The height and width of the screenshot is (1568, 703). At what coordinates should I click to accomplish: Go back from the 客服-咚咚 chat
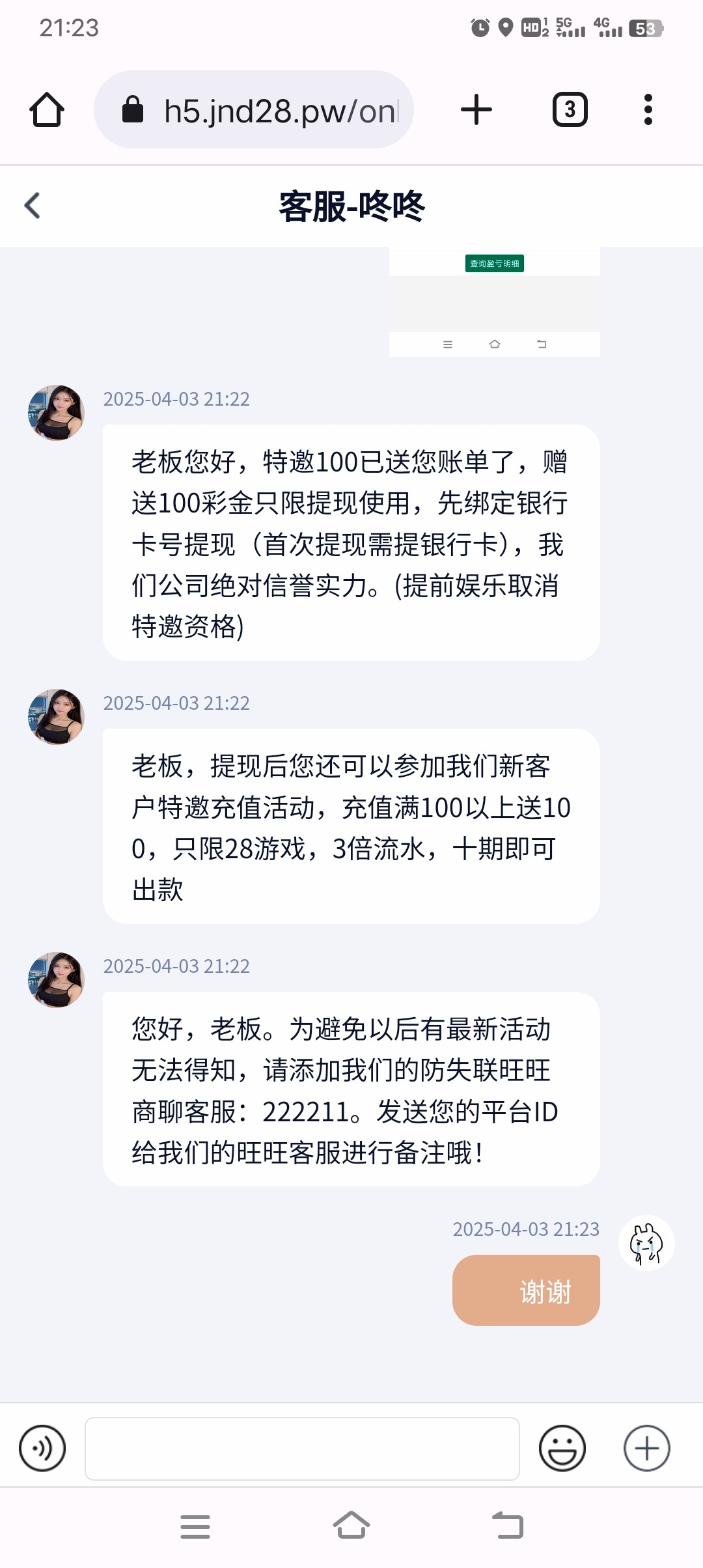pos(33,206)
